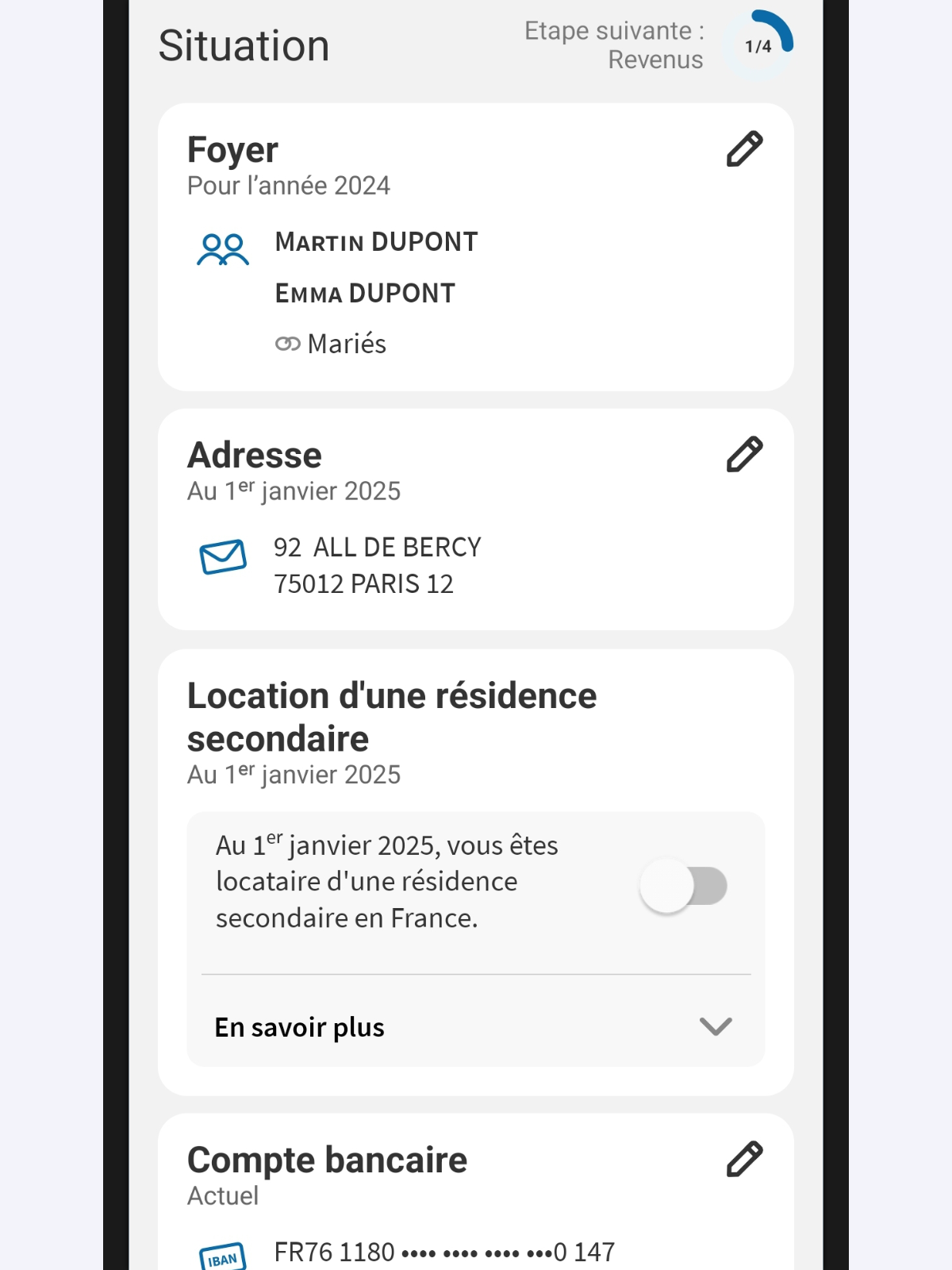The image size is (952, 1270).
Task: Edit the Adresse section
Action: click(744, 455)
